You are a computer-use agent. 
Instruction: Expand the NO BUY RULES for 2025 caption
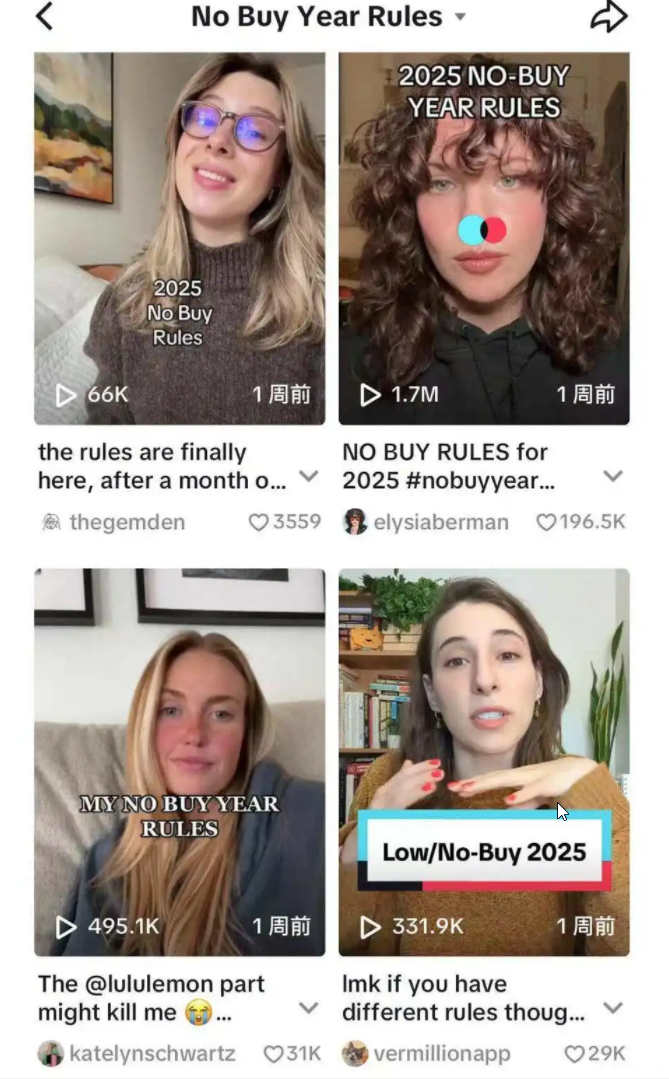pyautogui.click(x=613, y=477)
